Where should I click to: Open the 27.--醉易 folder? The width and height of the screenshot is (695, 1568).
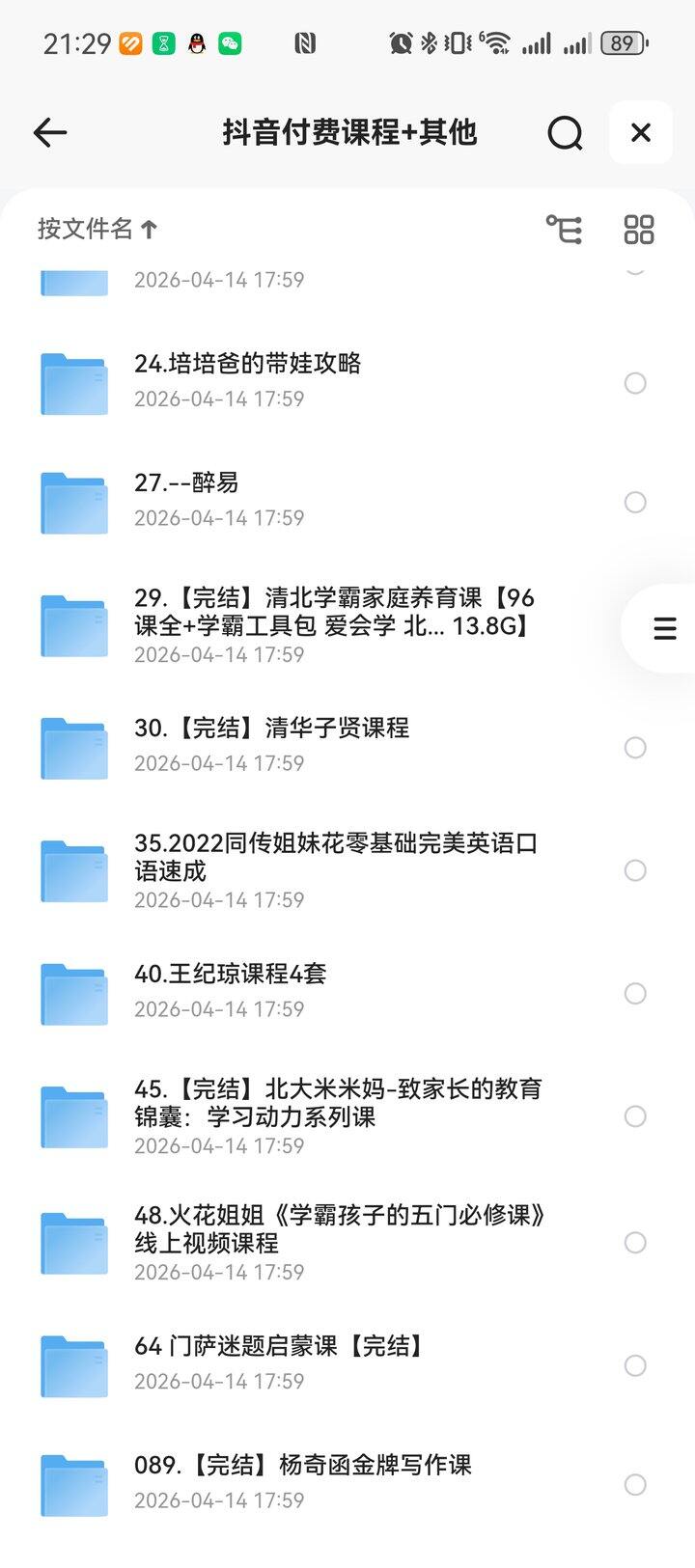click(x=186, y=482)
